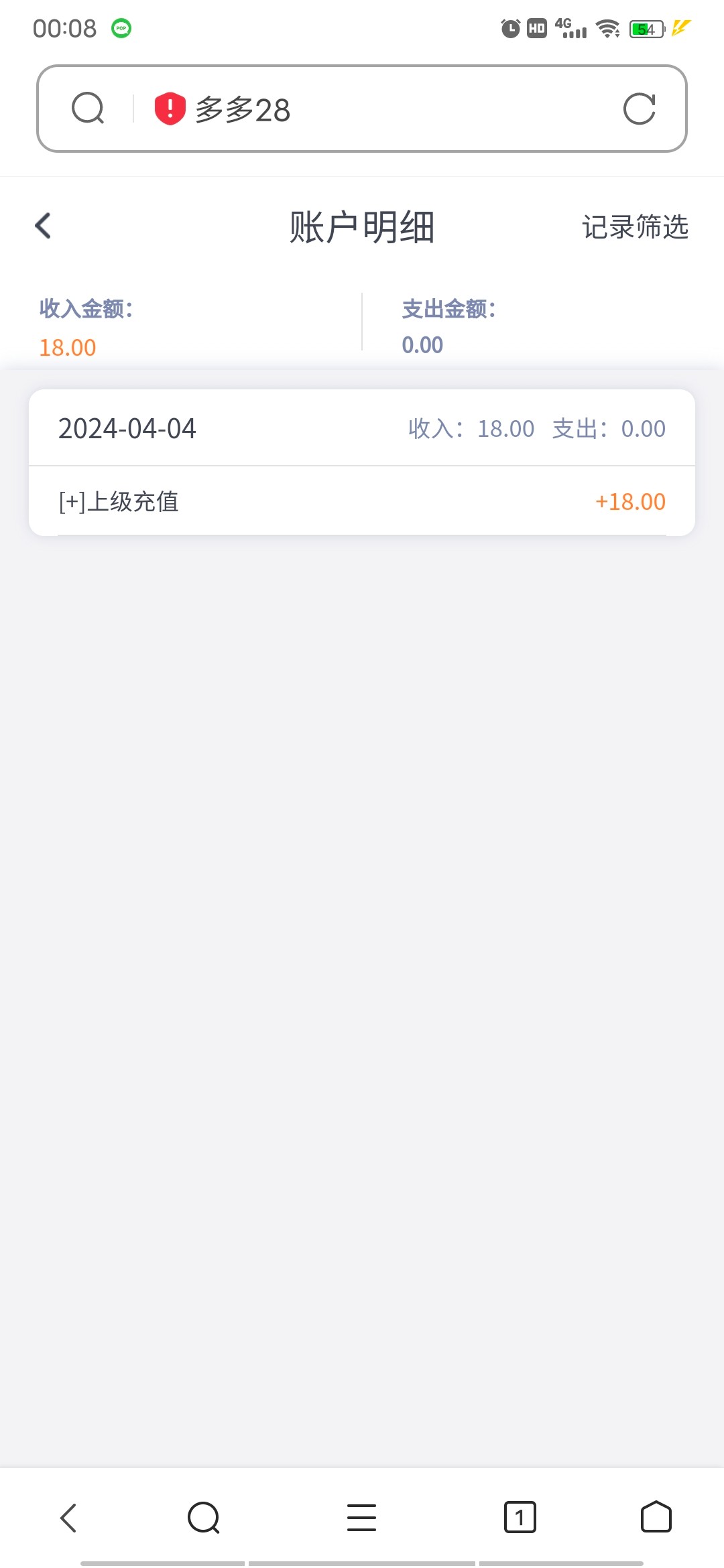
Task: Open the browser menu button
Action: 361,1518
